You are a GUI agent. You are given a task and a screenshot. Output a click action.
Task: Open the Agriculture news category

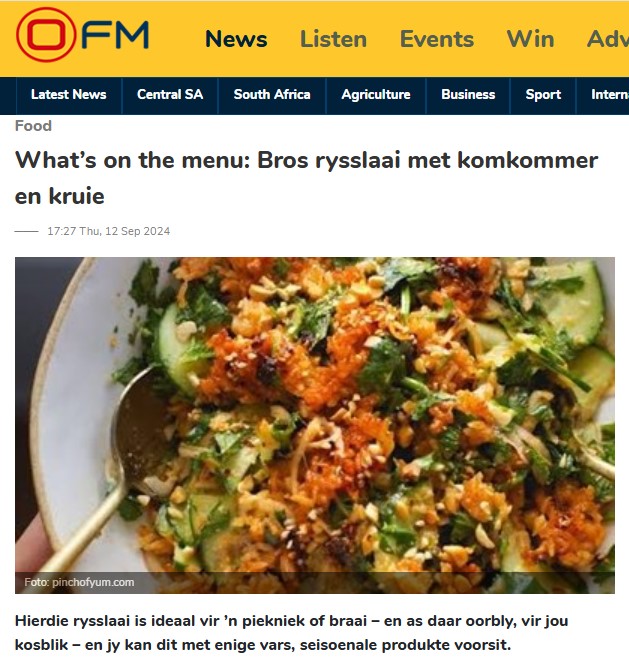point(376,95)
